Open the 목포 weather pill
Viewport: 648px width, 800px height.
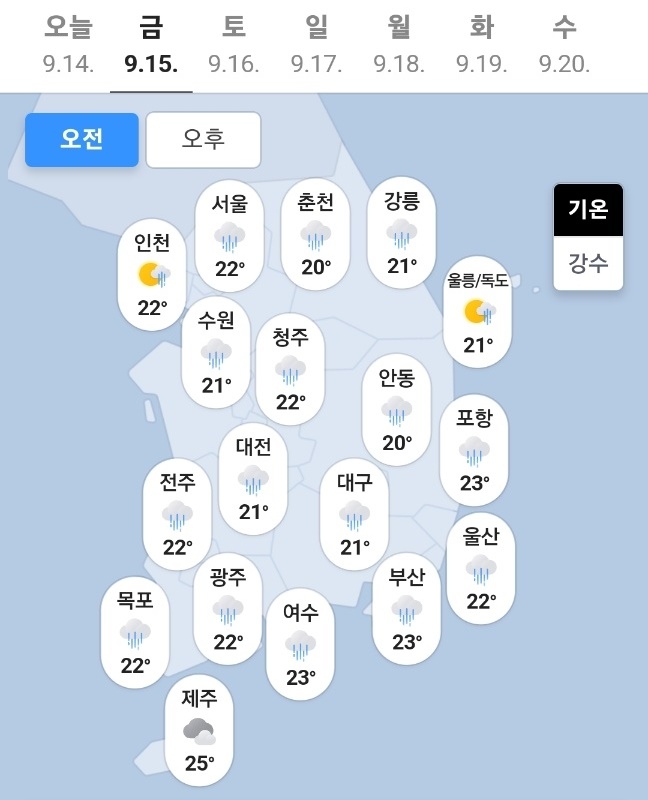[x=135, y=633]
